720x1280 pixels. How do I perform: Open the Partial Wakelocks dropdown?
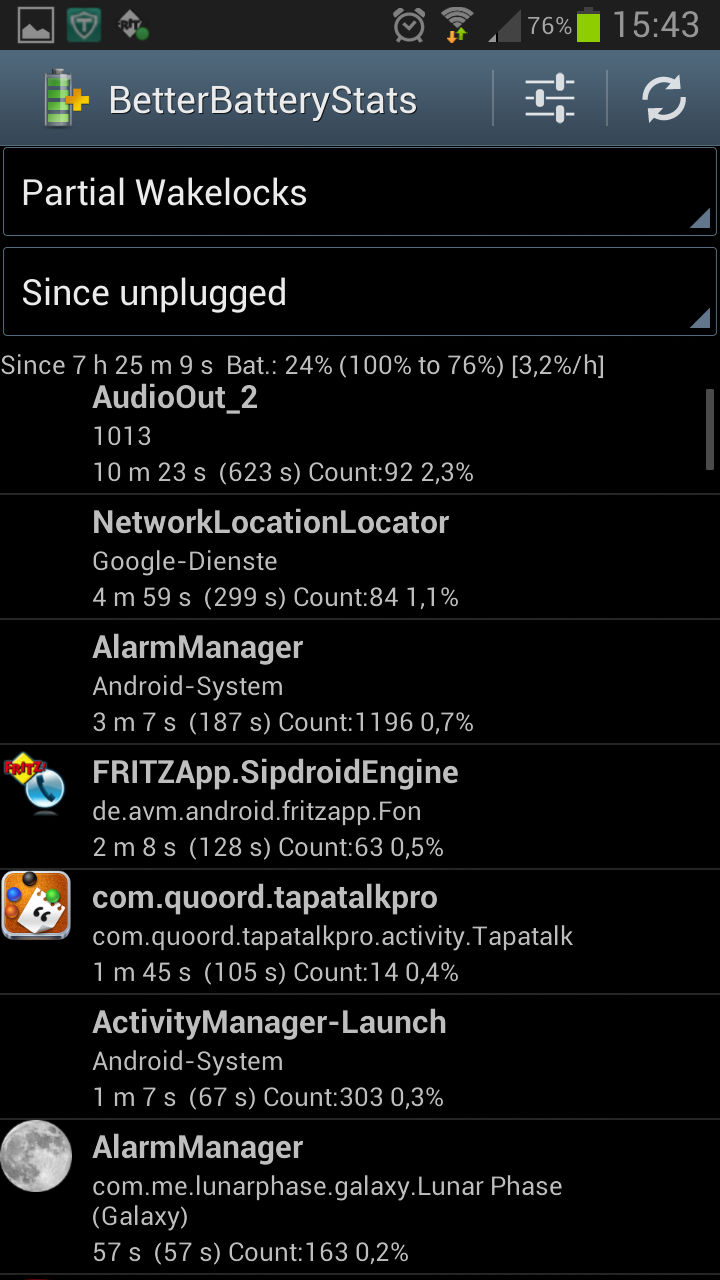[x=360, y=192]
